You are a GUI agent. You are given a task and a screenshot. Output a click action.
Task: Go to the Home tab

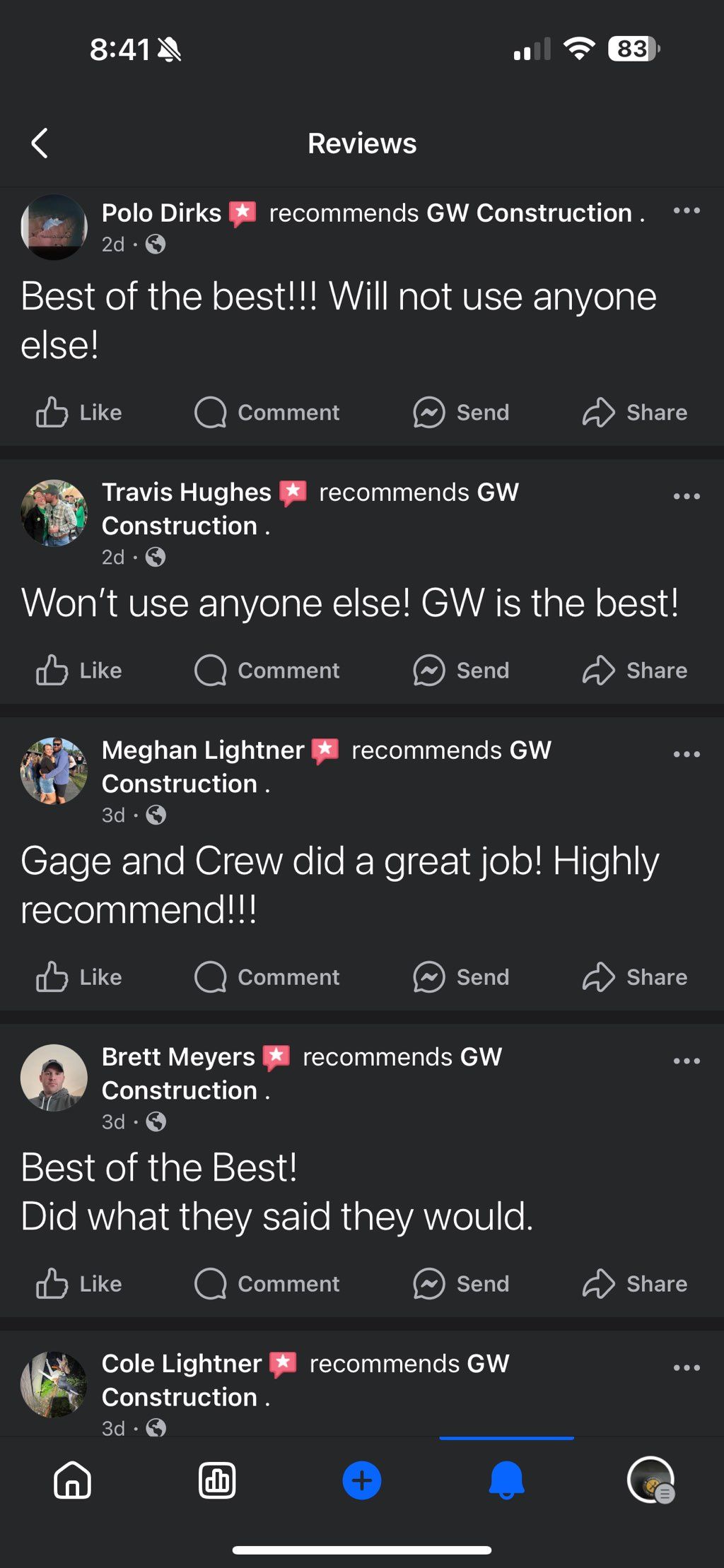[72, 1480]
